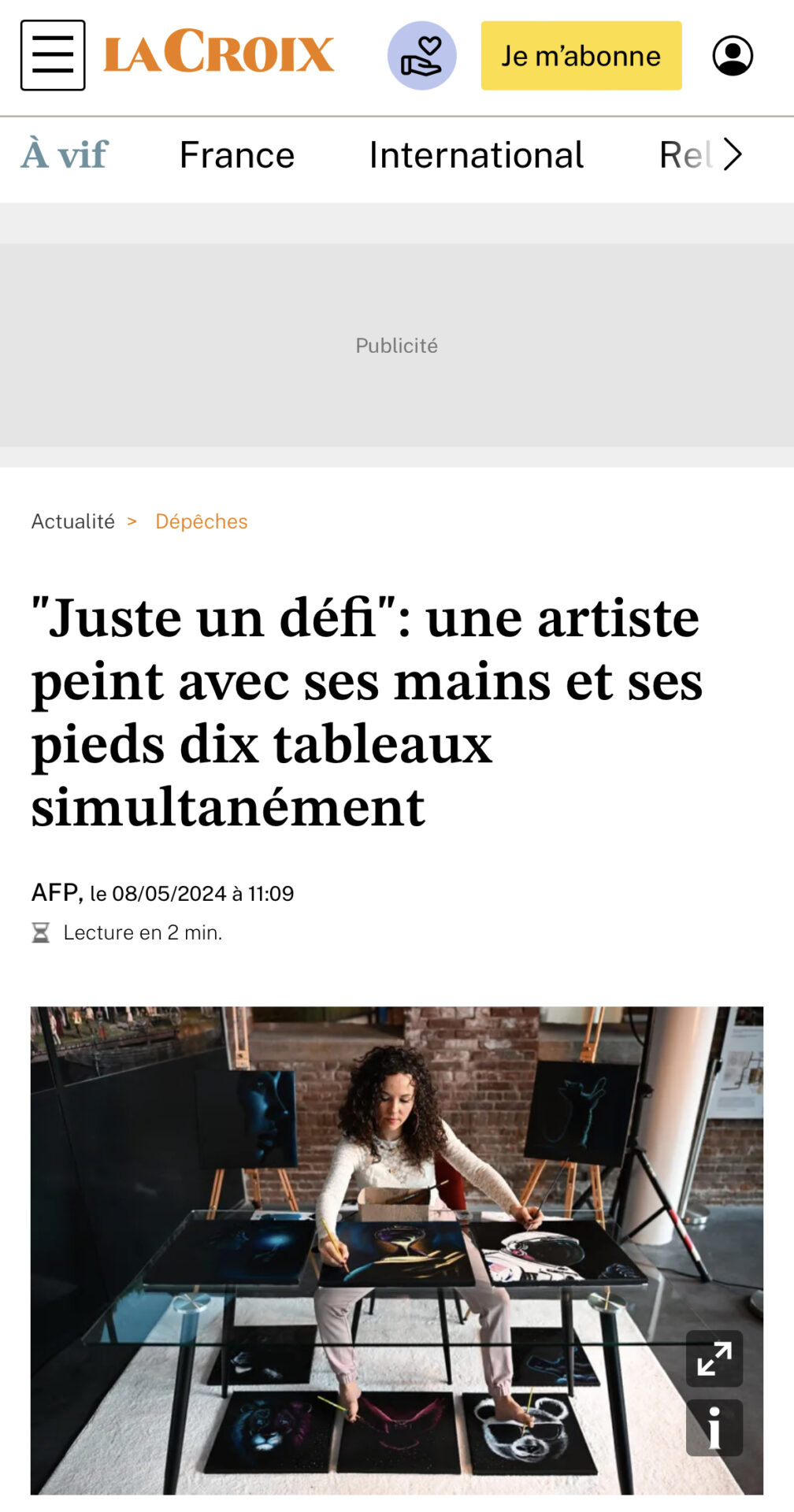794x1512 pixels.
Task: Open the user account icon
Action: pyautogui.click(x=733, y=56)
